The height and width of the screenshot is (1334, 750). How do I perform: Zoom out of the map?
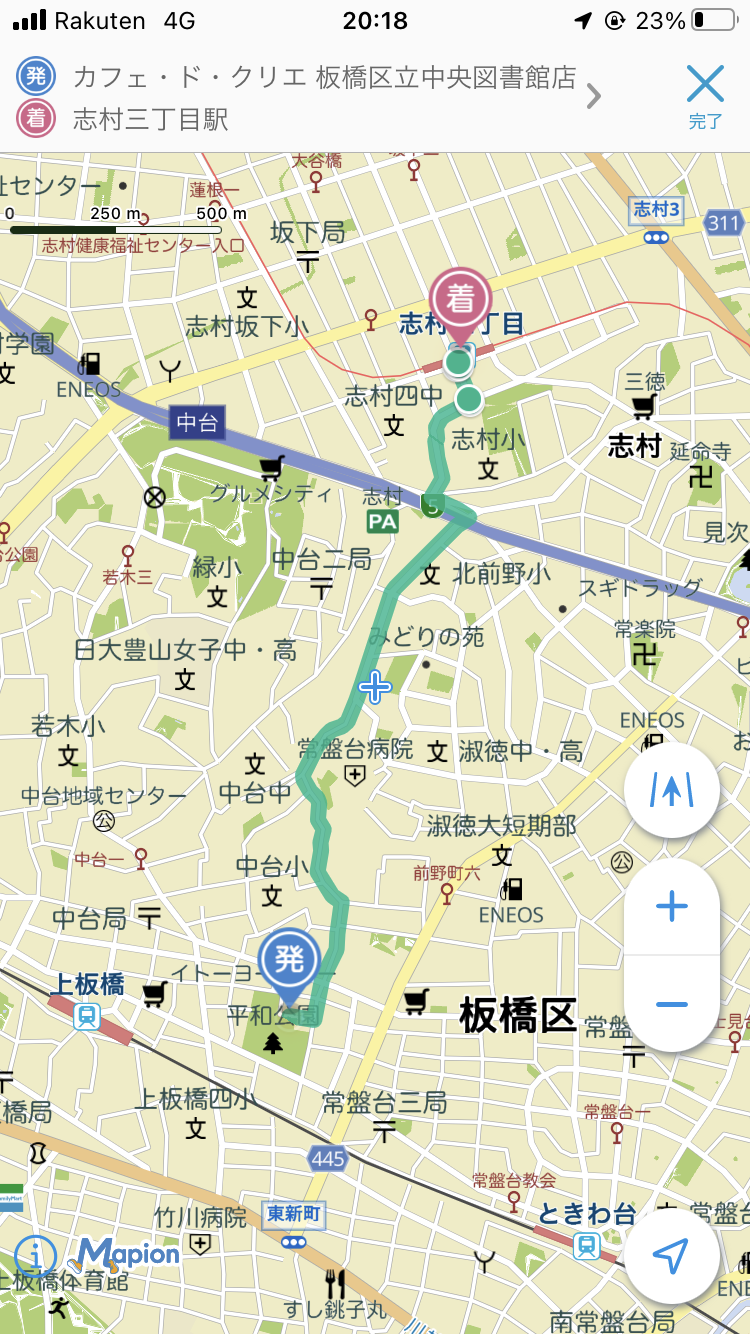672,1003
